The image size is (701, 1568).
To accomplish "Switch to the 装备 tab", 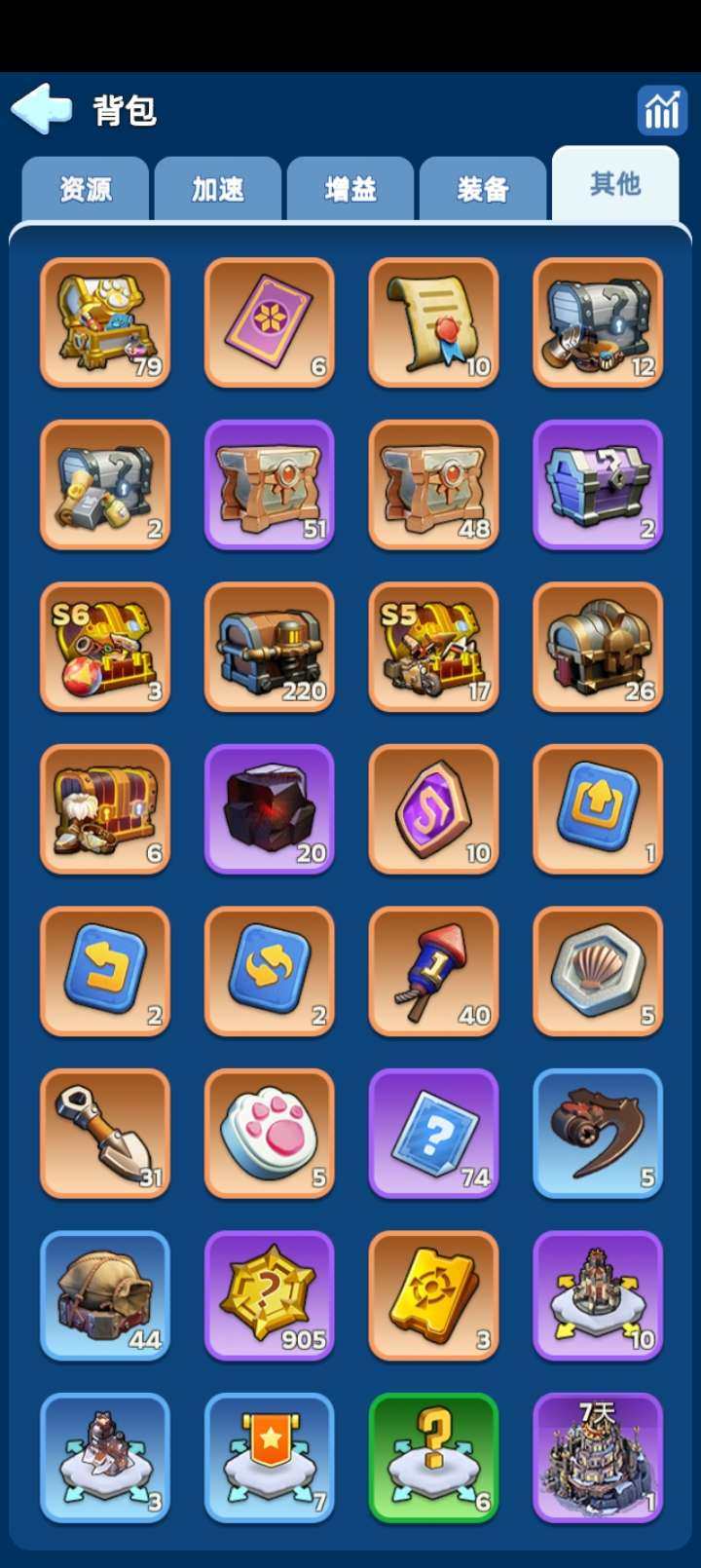I will [x=483, y=189].
